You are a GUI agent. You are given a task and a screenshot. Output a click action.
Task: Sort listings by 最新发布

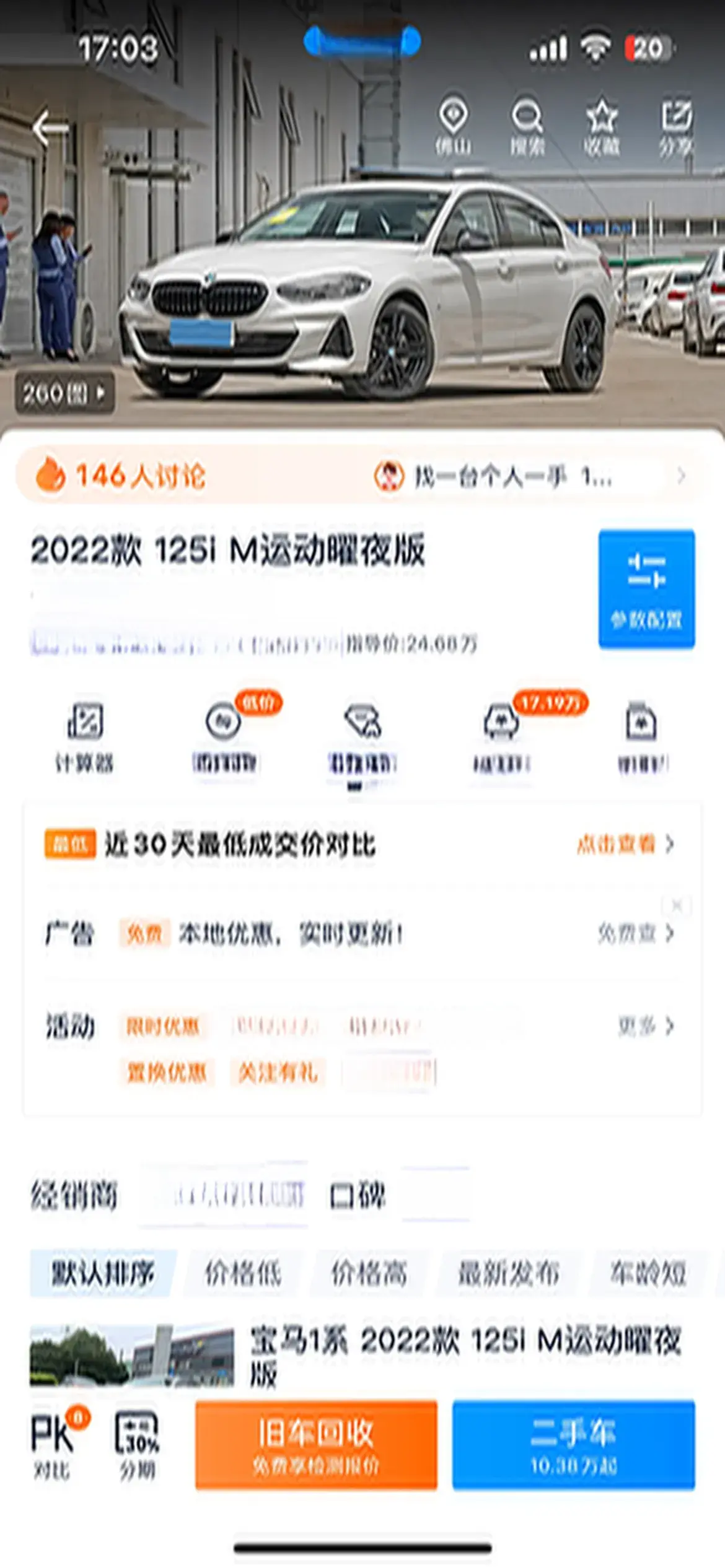(508, 1274)
